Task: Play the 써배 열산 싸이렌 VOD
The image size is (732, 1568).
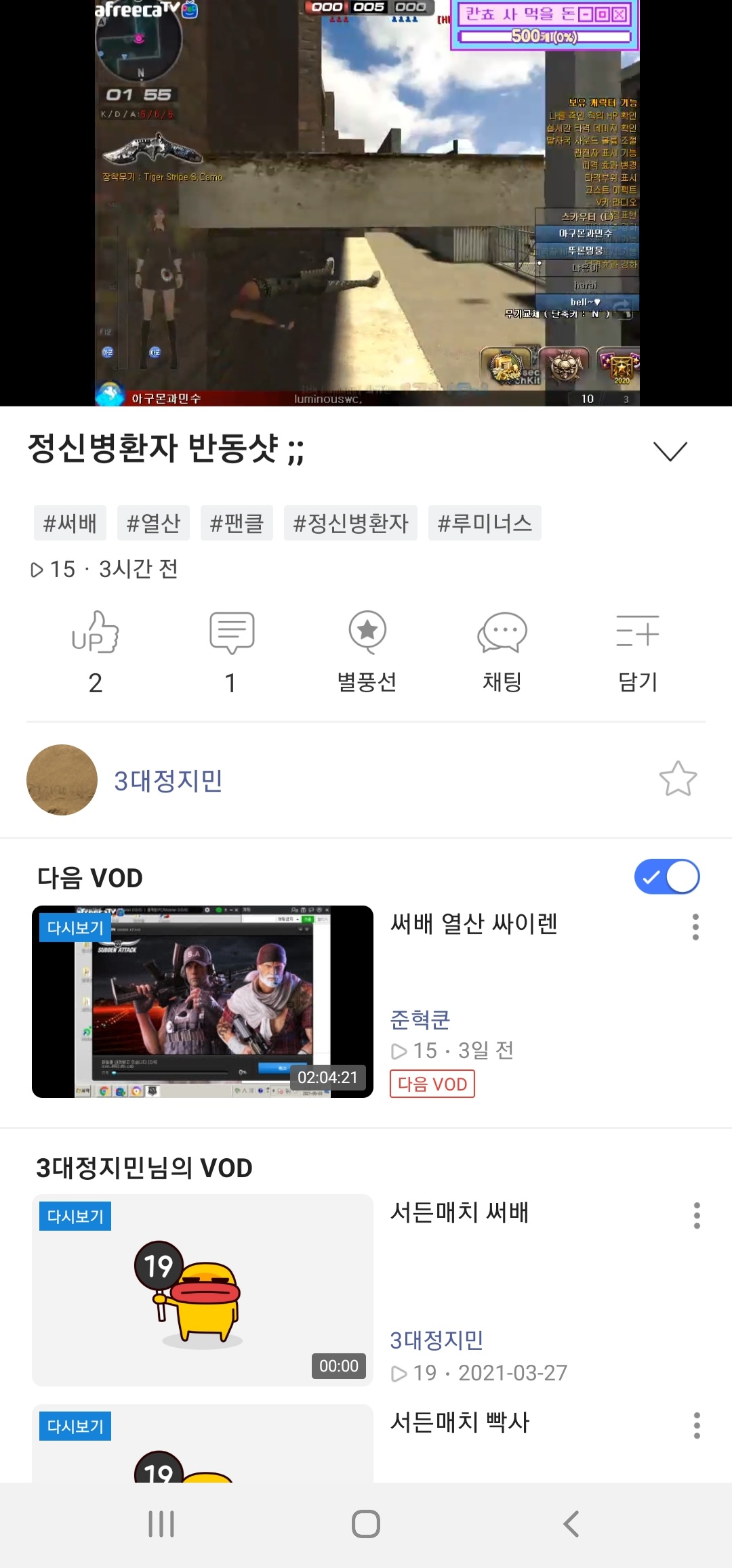Action: [x=203, y=1001]
